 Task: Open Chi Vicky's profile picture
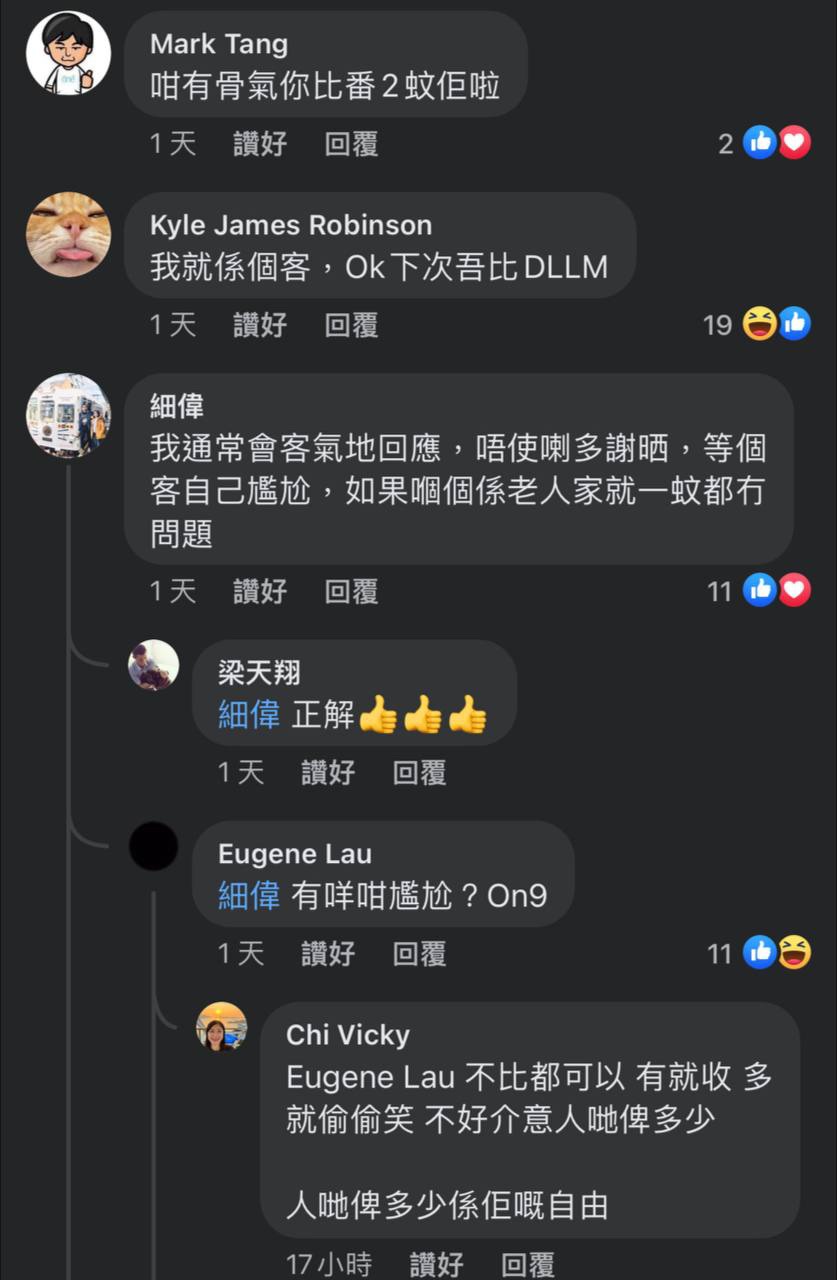pos(222,1027)
